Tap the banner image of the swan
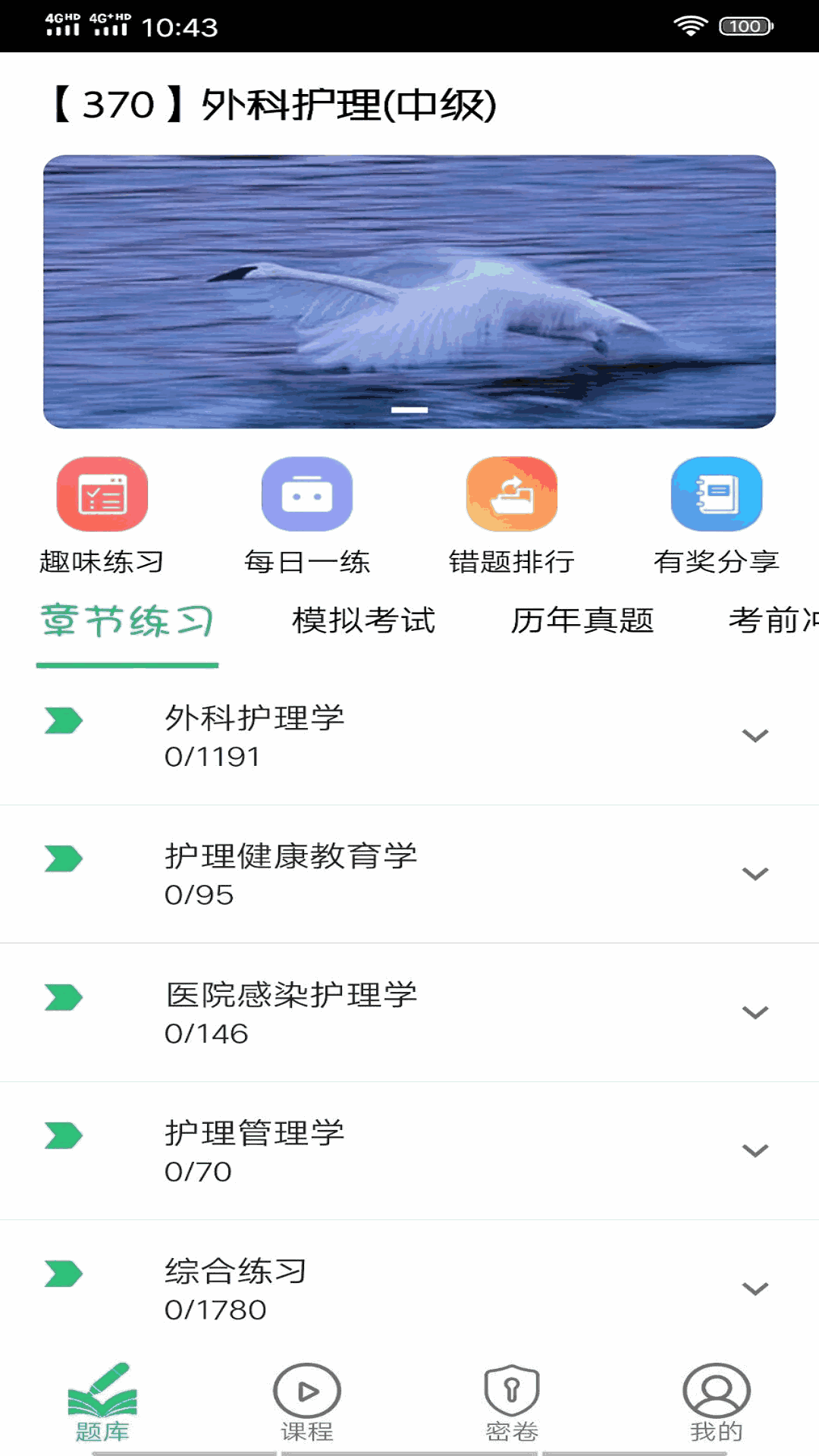Viewport: 819px width, 1456px height. (409, 291)
